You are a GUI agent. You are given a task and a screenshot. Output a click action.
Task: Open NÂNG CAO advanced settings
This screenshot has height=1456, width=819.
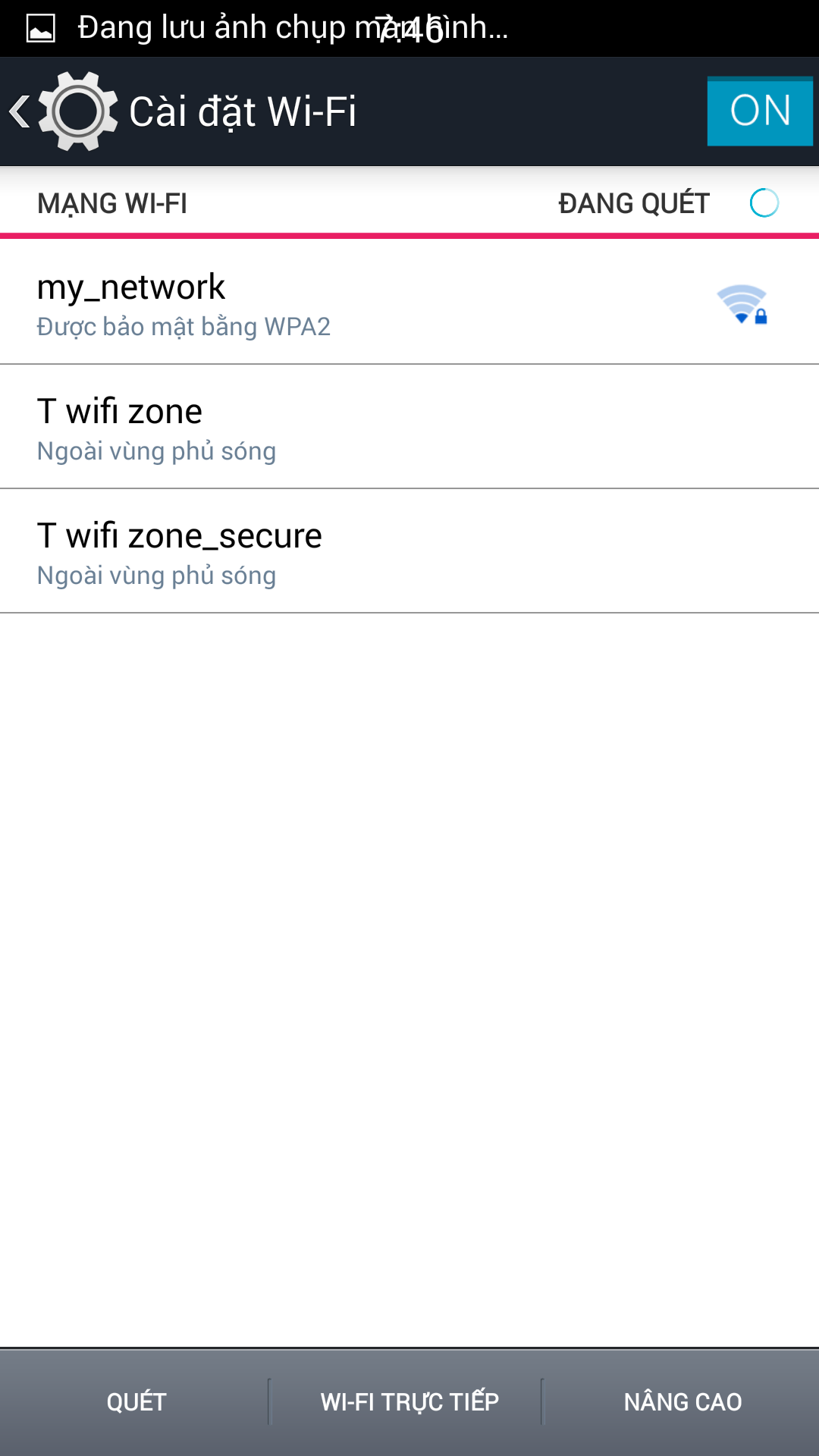point(682,1402)
